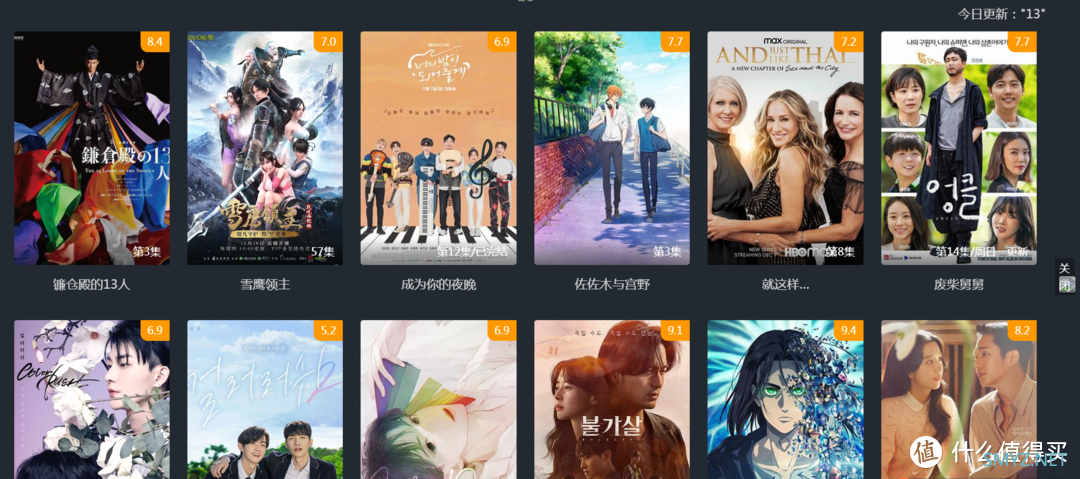
Task: Select the show 成为你的夜晚
Action: [x=438, y=148]
